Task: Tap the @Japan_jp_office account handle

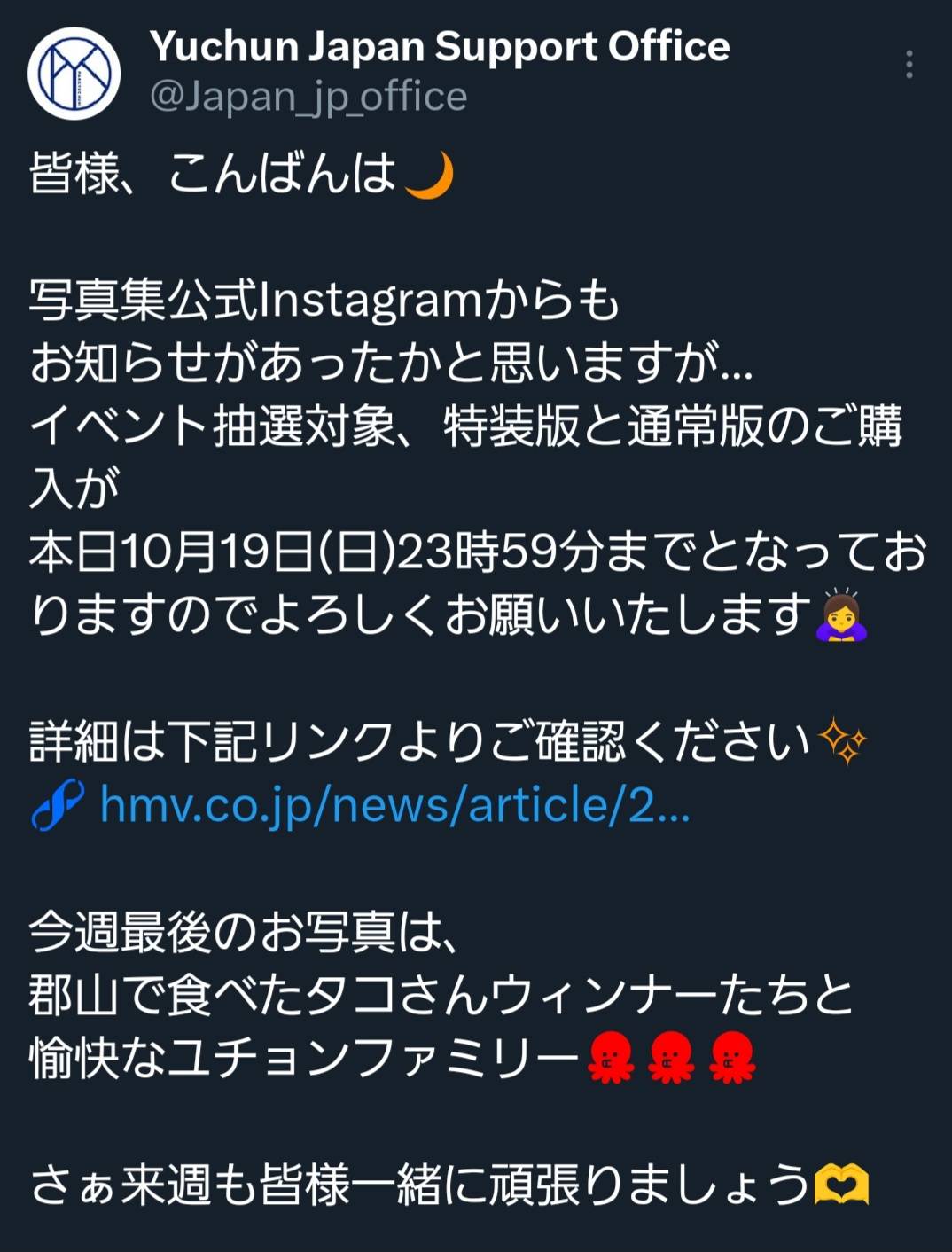Action: 308,96
